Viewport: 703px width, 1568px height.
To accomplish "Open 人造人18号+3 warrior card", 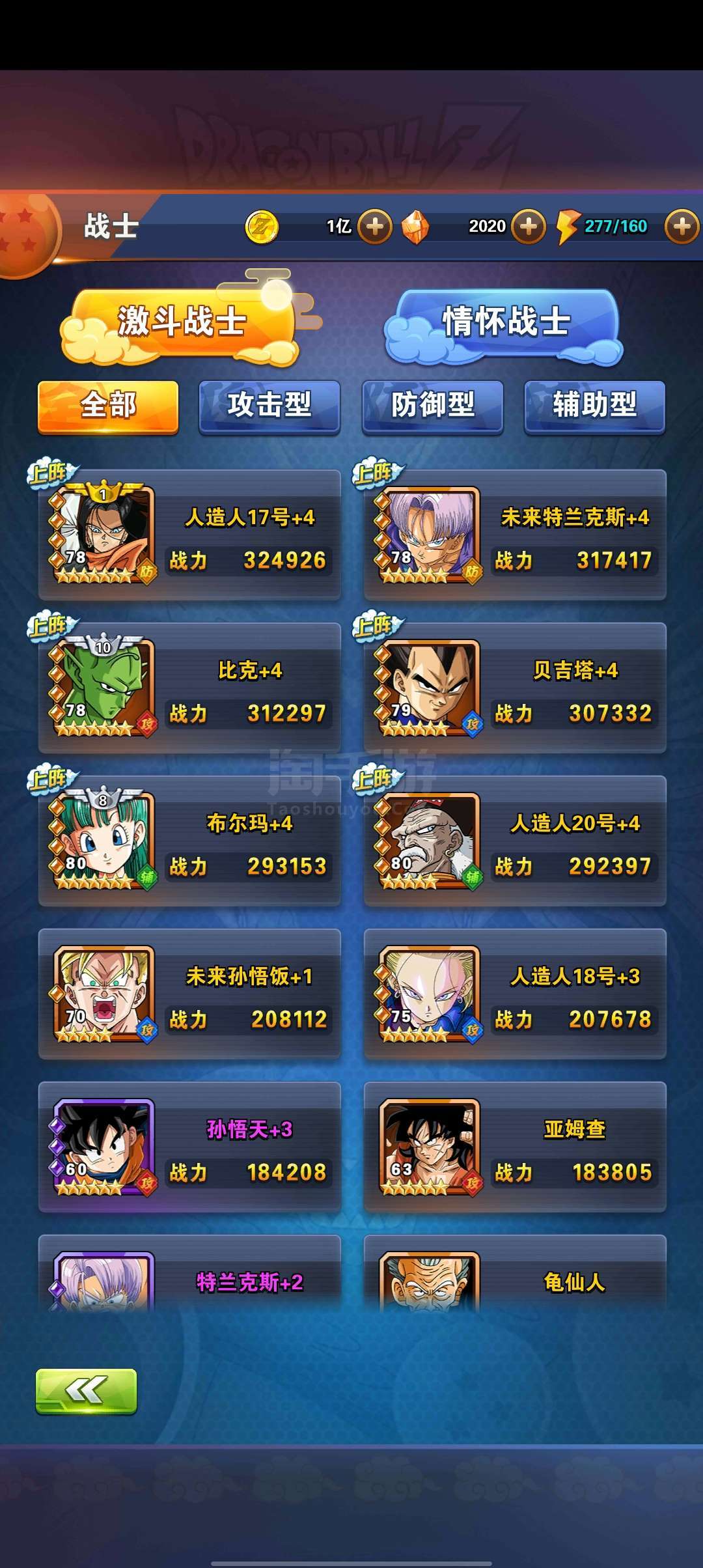I will pos(515,994).
